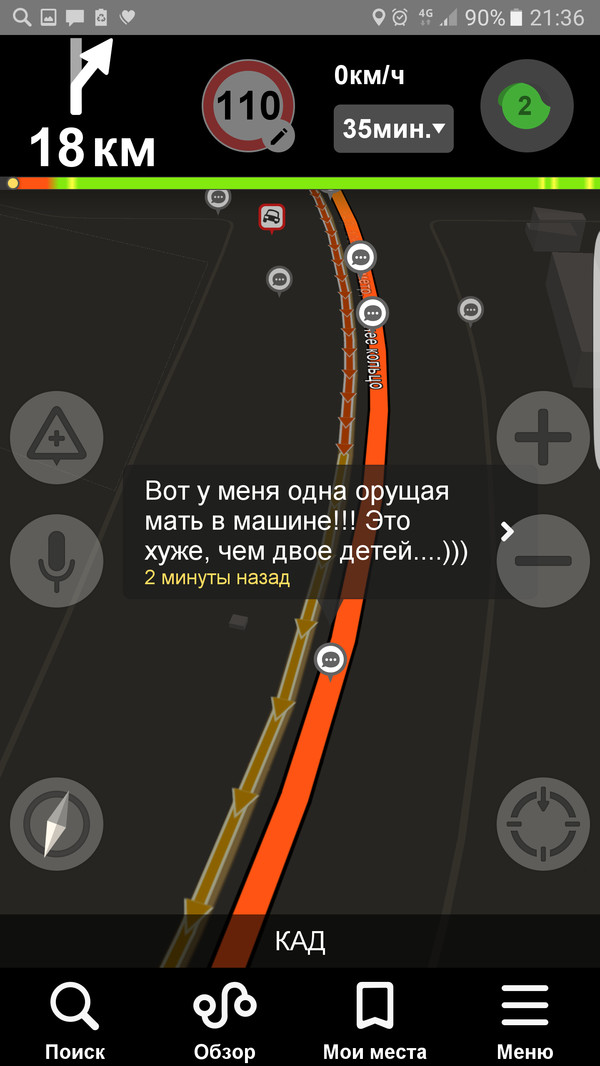Image resolution: width=600 pixels, height=1066 pixels.
Task: Tap the compass to reorient map
Action: pyautogui.click(x=56, y=824)
